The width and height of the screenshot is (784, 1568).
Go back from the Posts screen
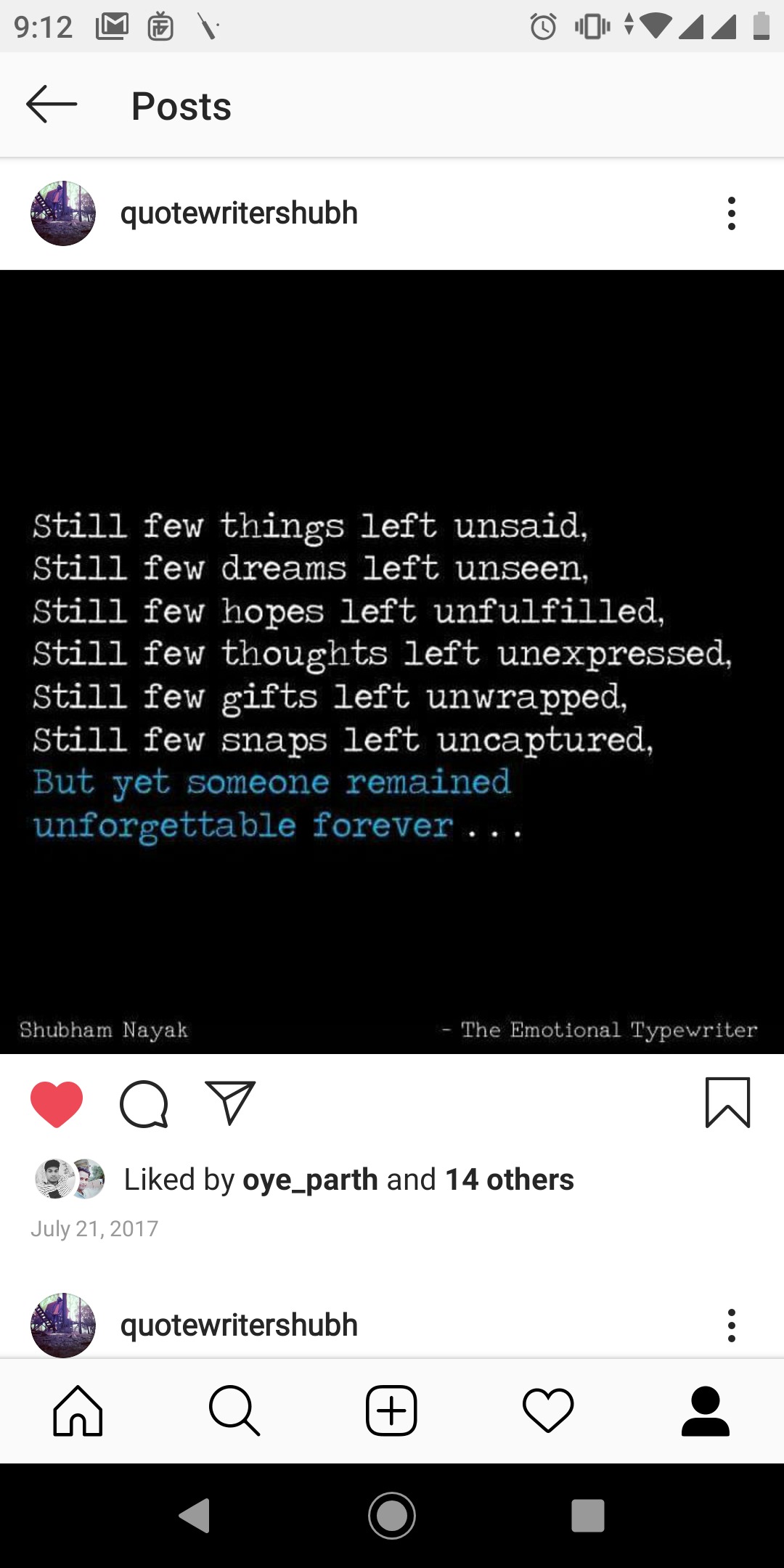click(x=52, y=105)
